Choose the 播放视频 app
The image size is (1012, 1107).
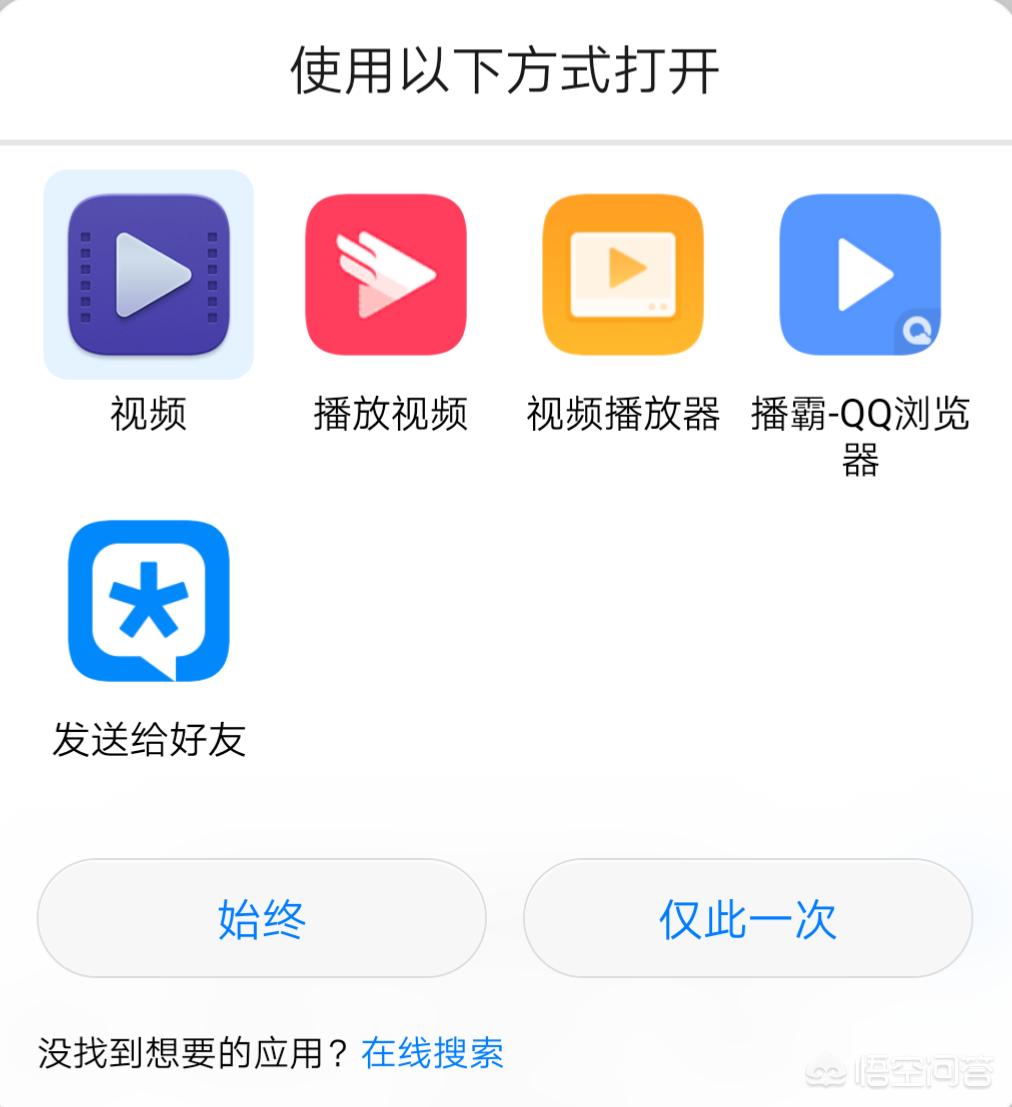[x=386, y=275]
